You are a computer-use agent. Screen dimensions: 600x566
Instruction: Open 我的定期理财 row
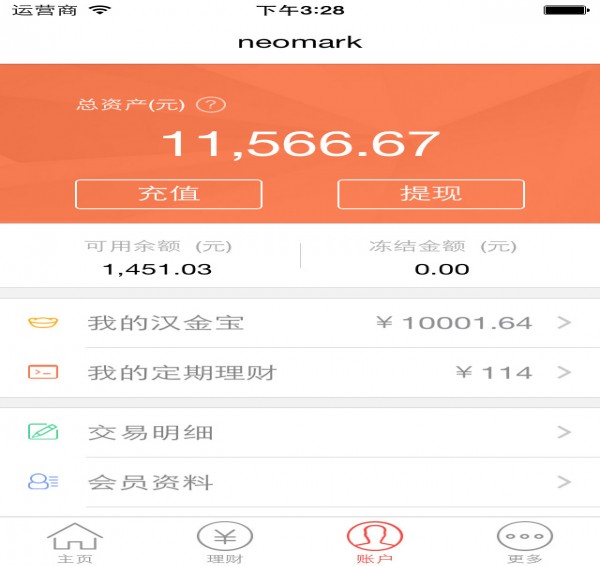pos(300,373)
